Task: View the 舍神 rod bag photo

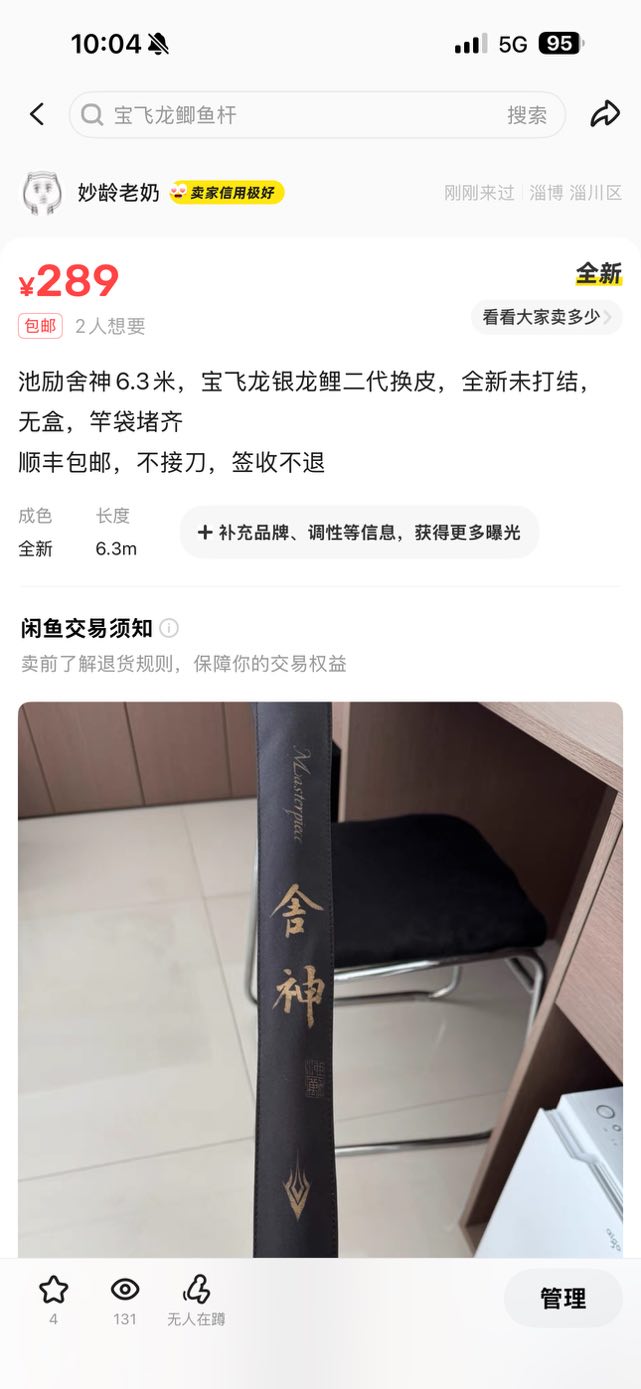Action: click(x=320, y=980)
